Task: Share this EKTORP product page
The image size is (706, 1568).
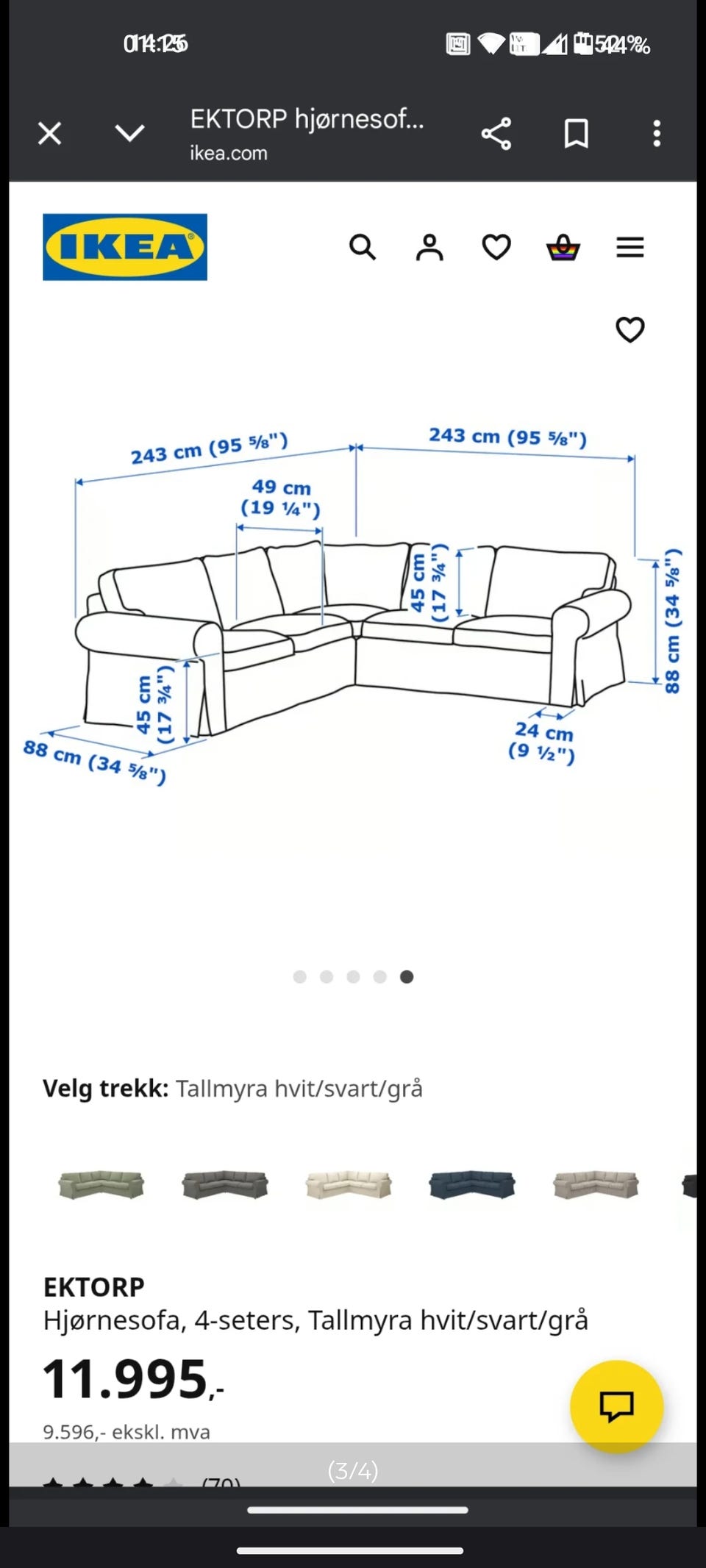Action: [496, 133]
